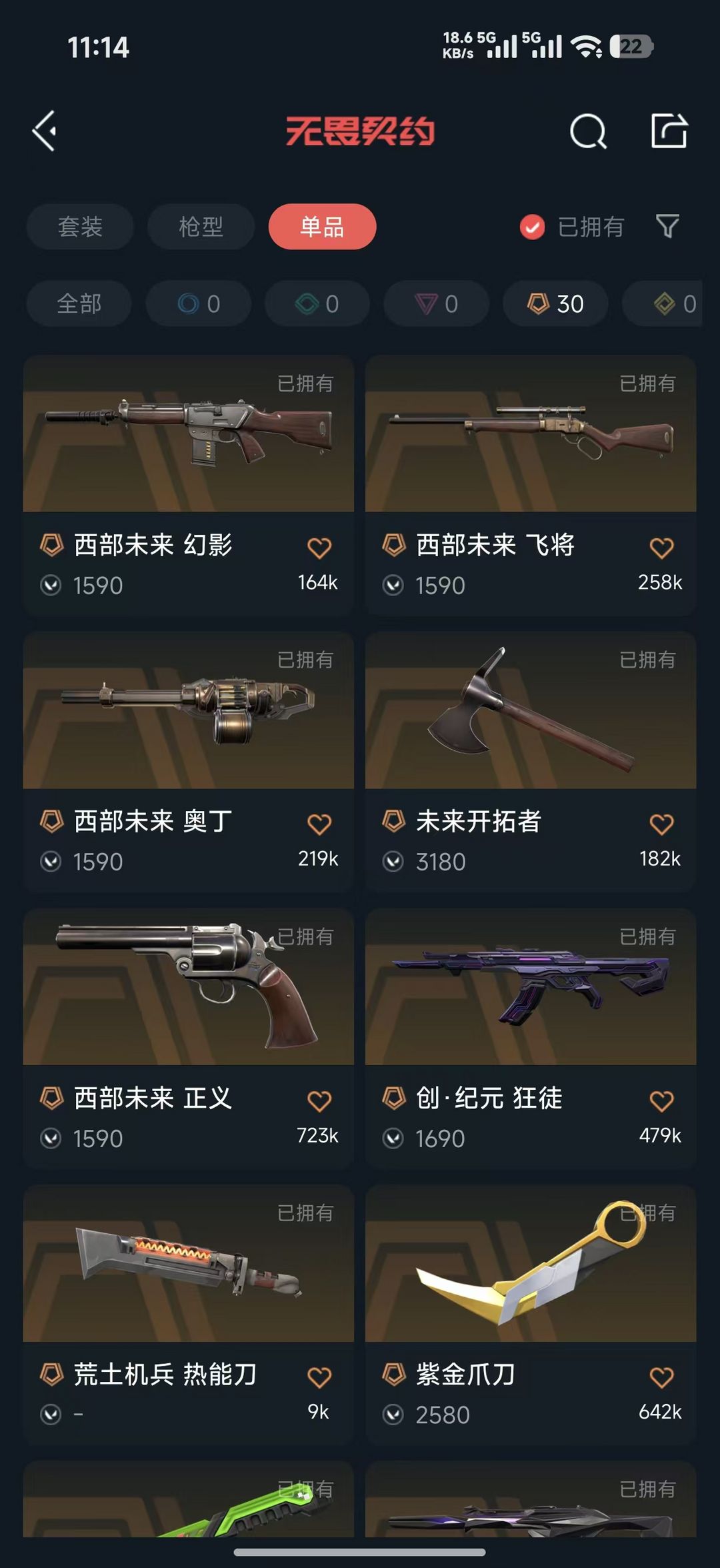Select the orange tier chip showing 30
This screenshot has width=720, height=1568.
(x=555, y=304)
